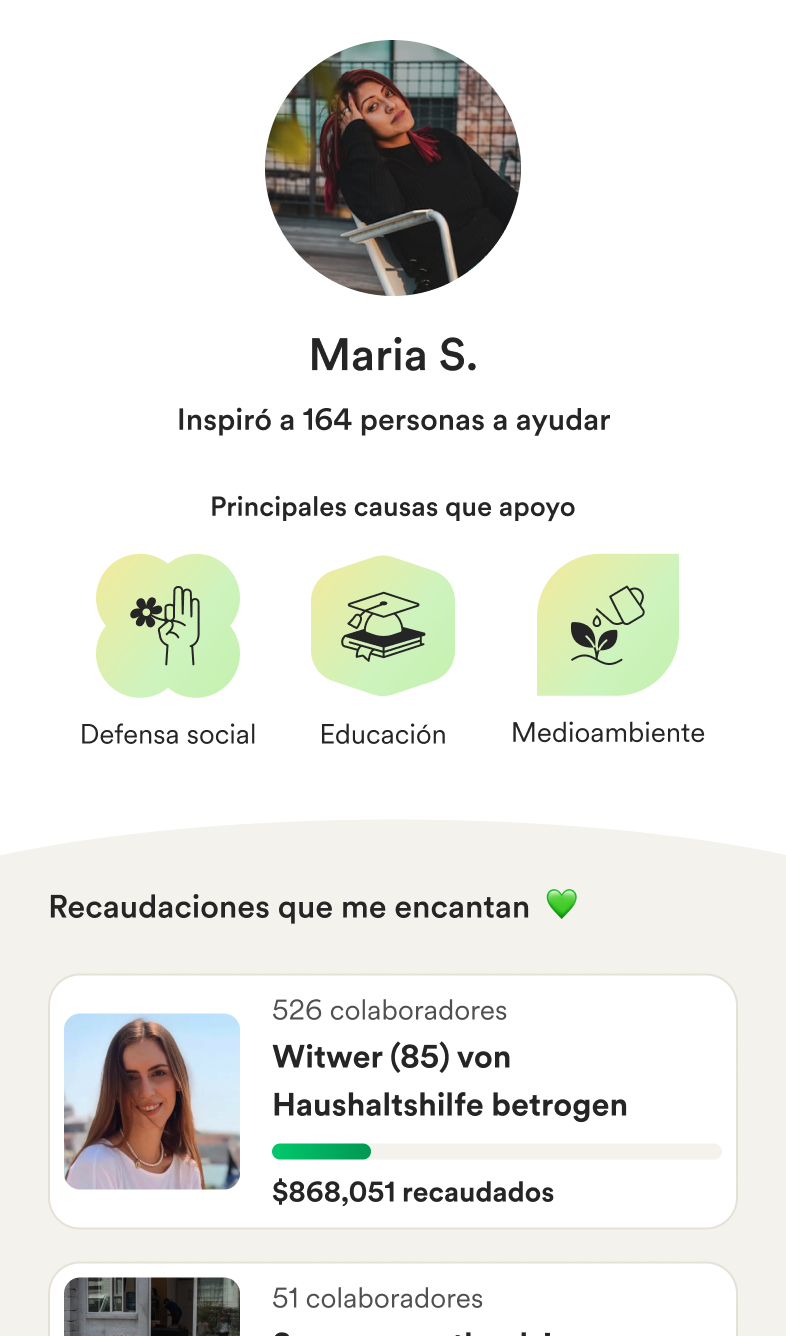786x1336 pixels.
Task: View Maria S.'s profile photo
Action: point(393,168)
